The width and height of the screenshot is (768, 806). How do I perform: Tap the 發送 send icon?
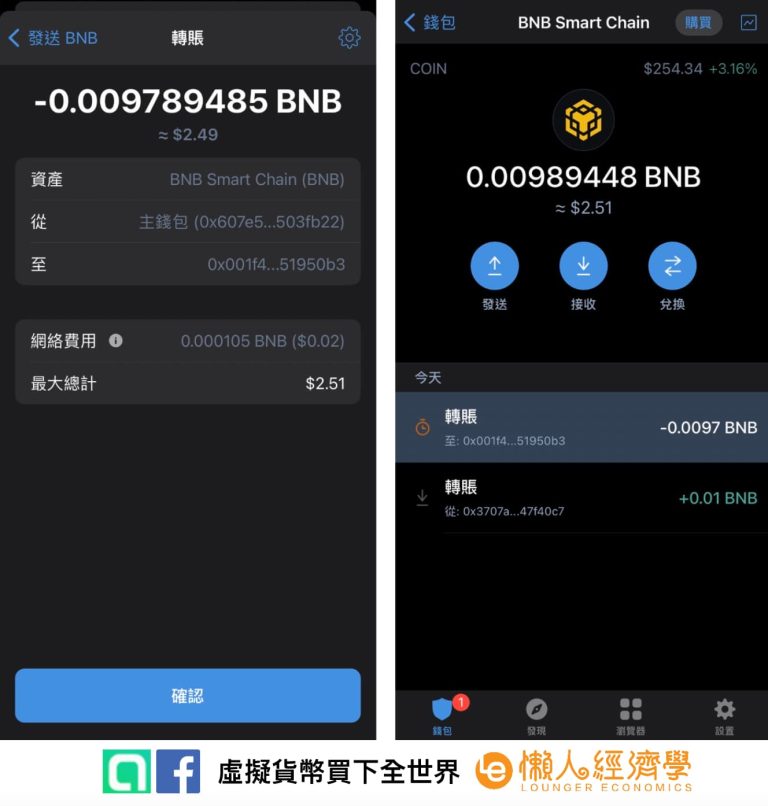tap(495, 265)
